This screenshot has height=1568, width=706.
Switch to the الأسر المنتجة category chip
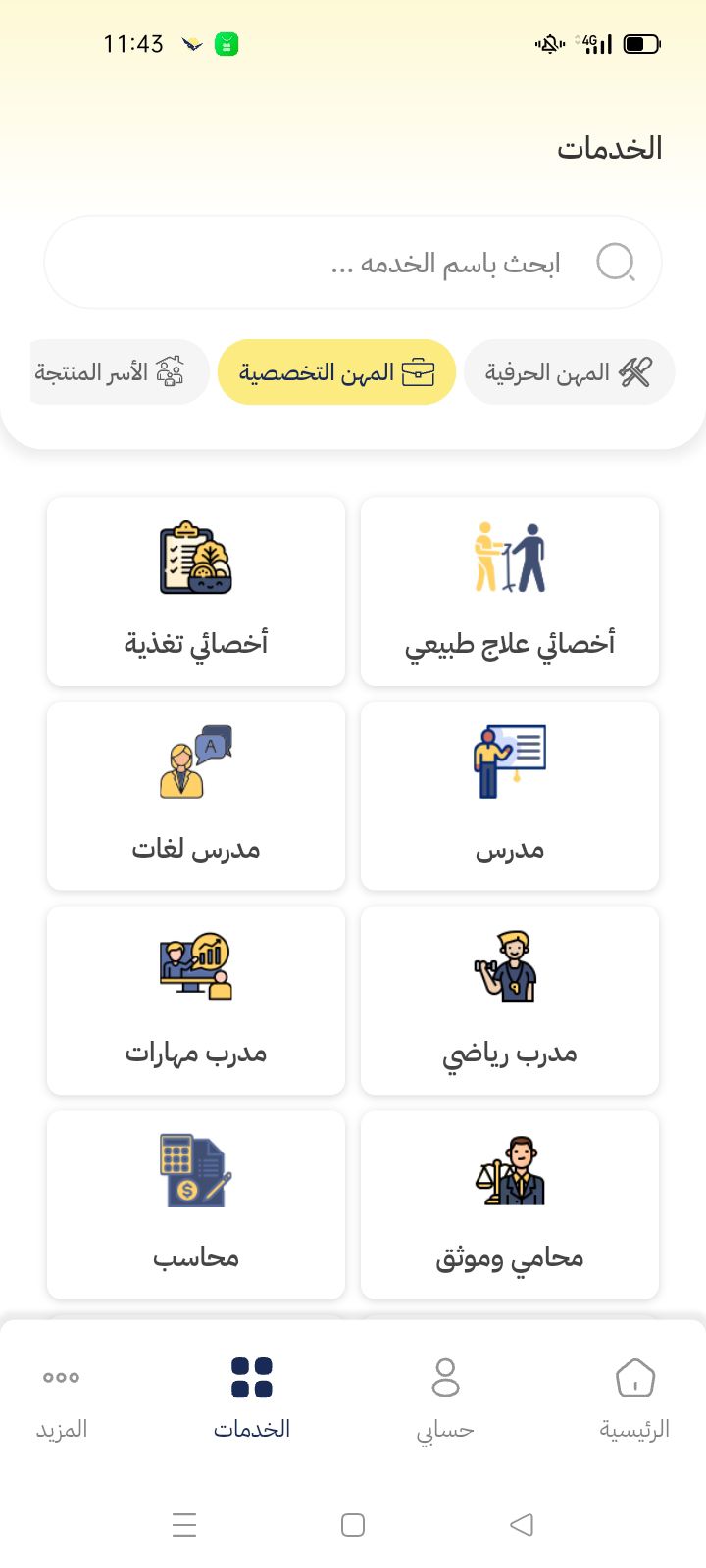[x=118, y=372]
